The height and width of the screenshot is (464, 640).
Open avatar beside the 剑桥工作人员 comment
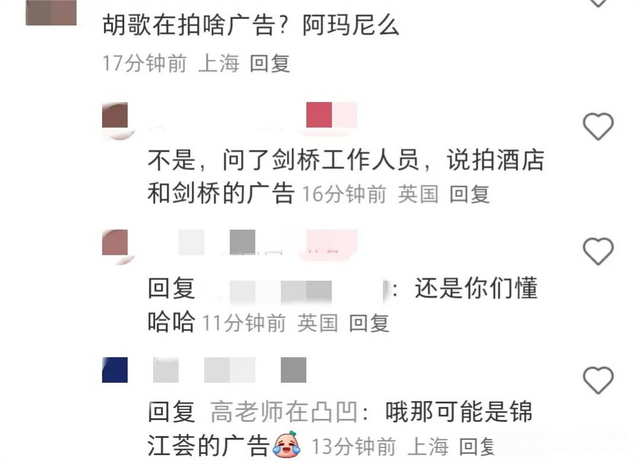[x=116, y=117]
